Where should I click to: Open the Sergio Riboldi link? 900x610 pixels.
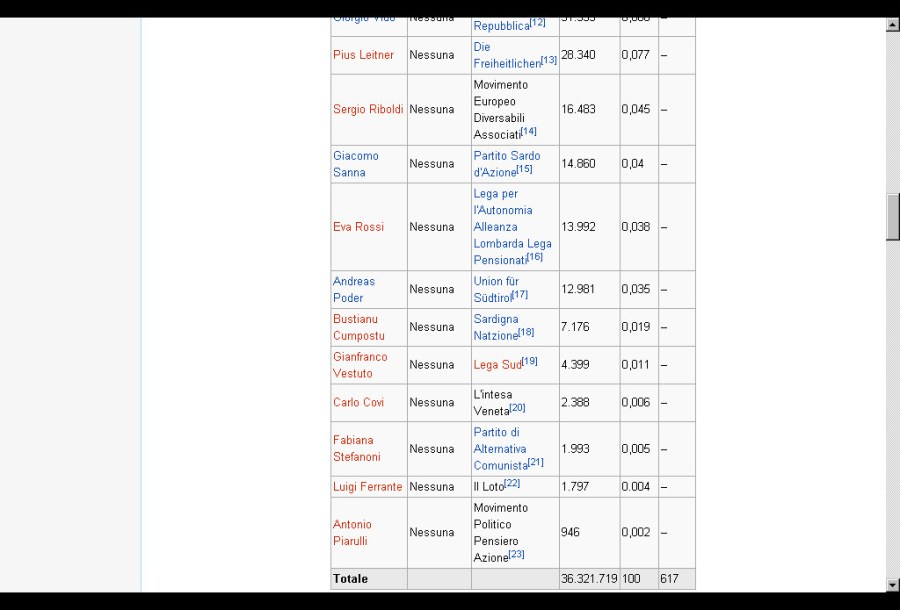(x=367, y=110)
